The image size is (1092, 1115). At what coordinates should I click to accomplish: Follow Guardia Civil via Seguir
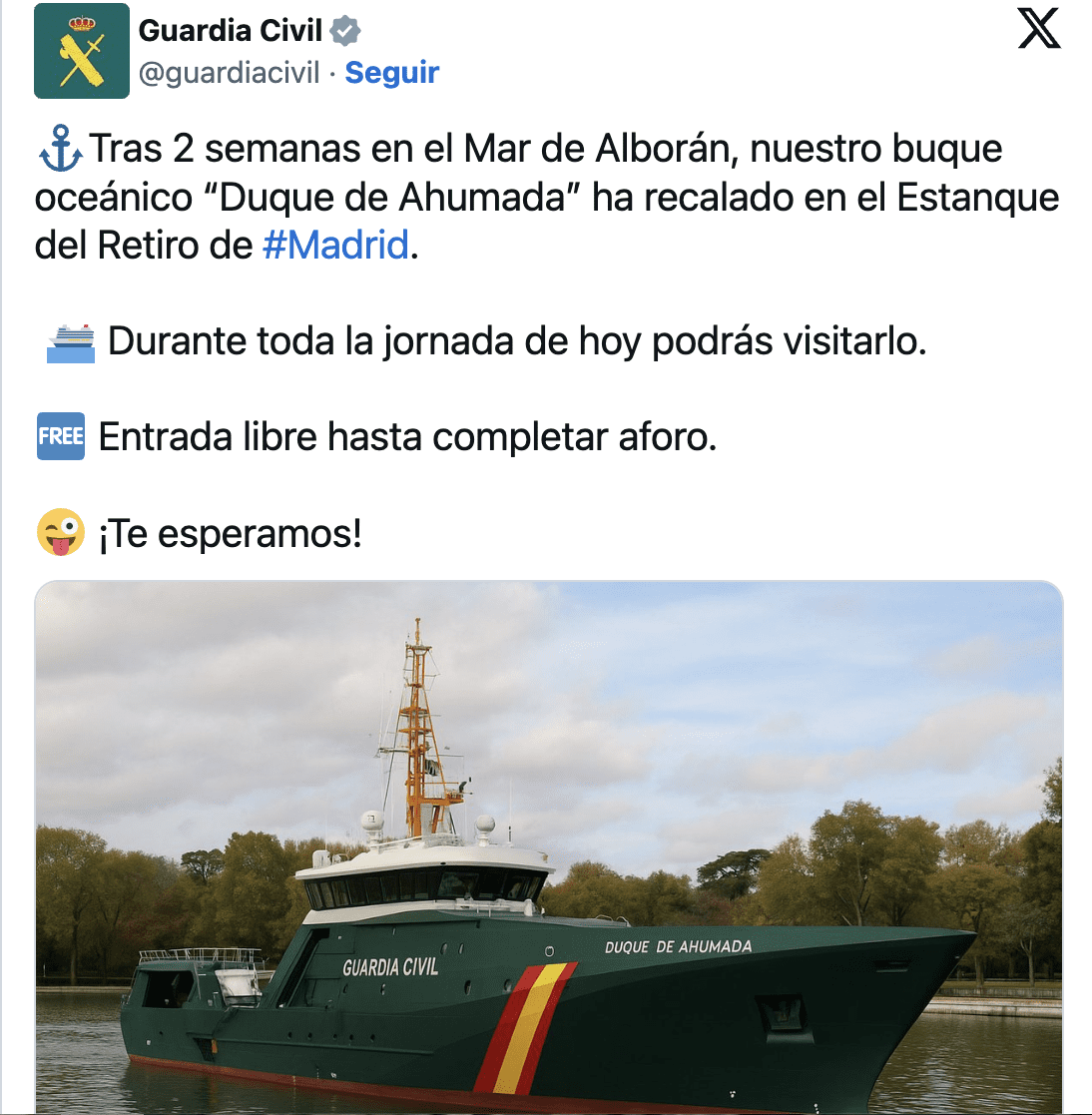(x=391, y=73)
